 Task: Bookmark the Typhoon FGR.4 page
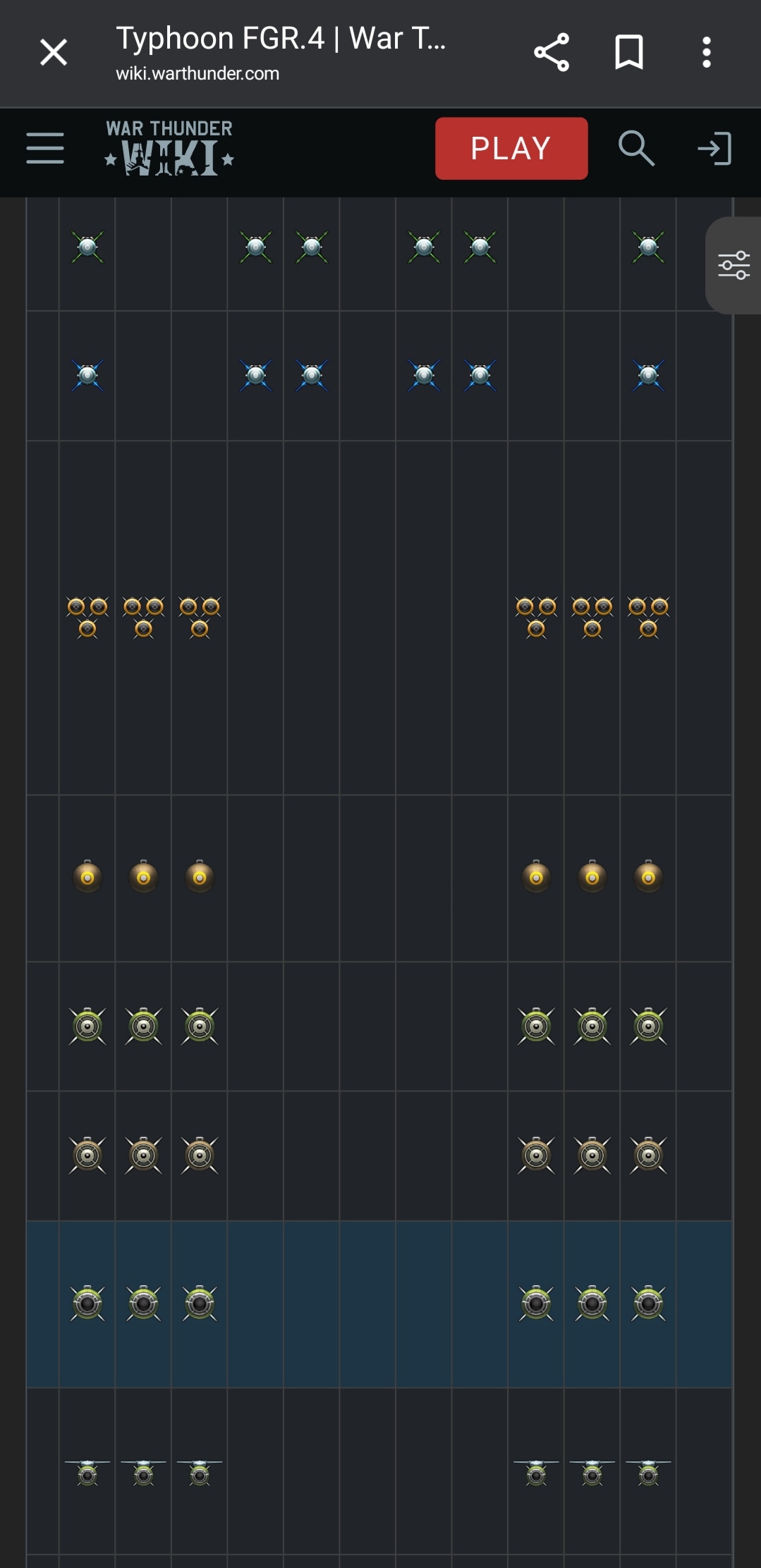pyautogui.click(x=628, y=53)
